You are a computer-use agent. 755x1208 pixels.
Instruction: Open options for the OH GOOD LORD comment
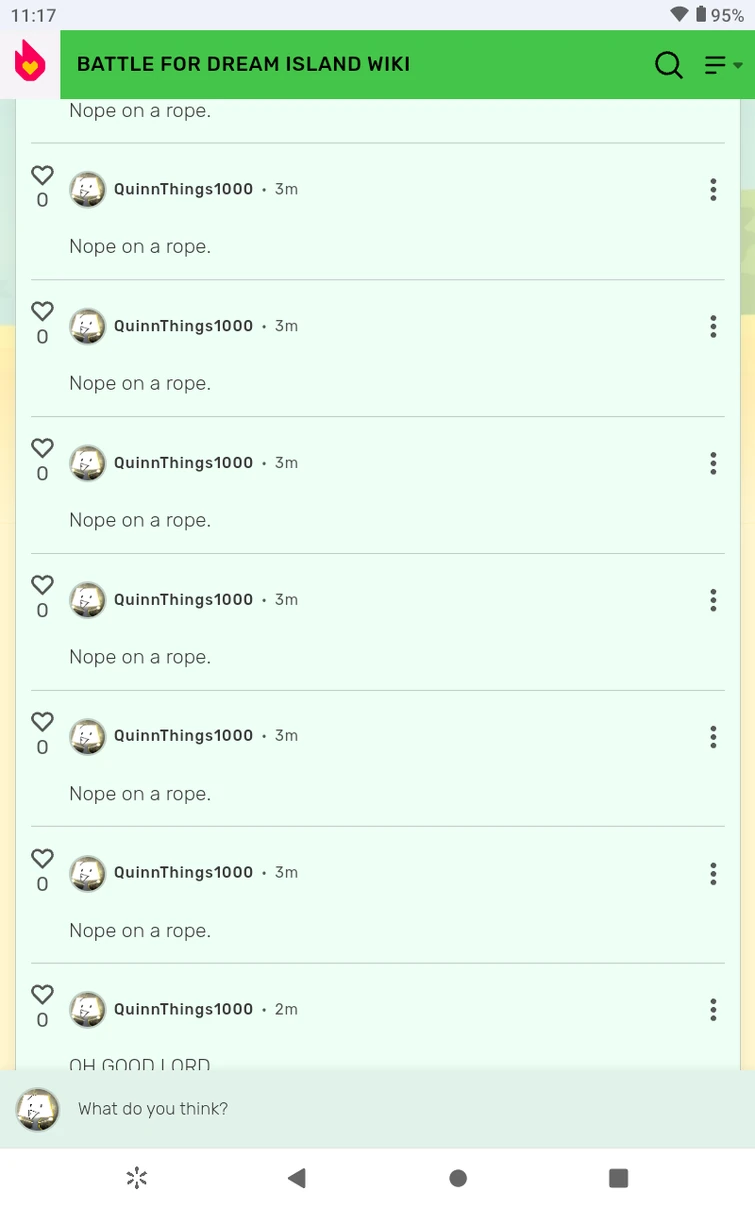pyautogui.click(x=713, y=1010)
